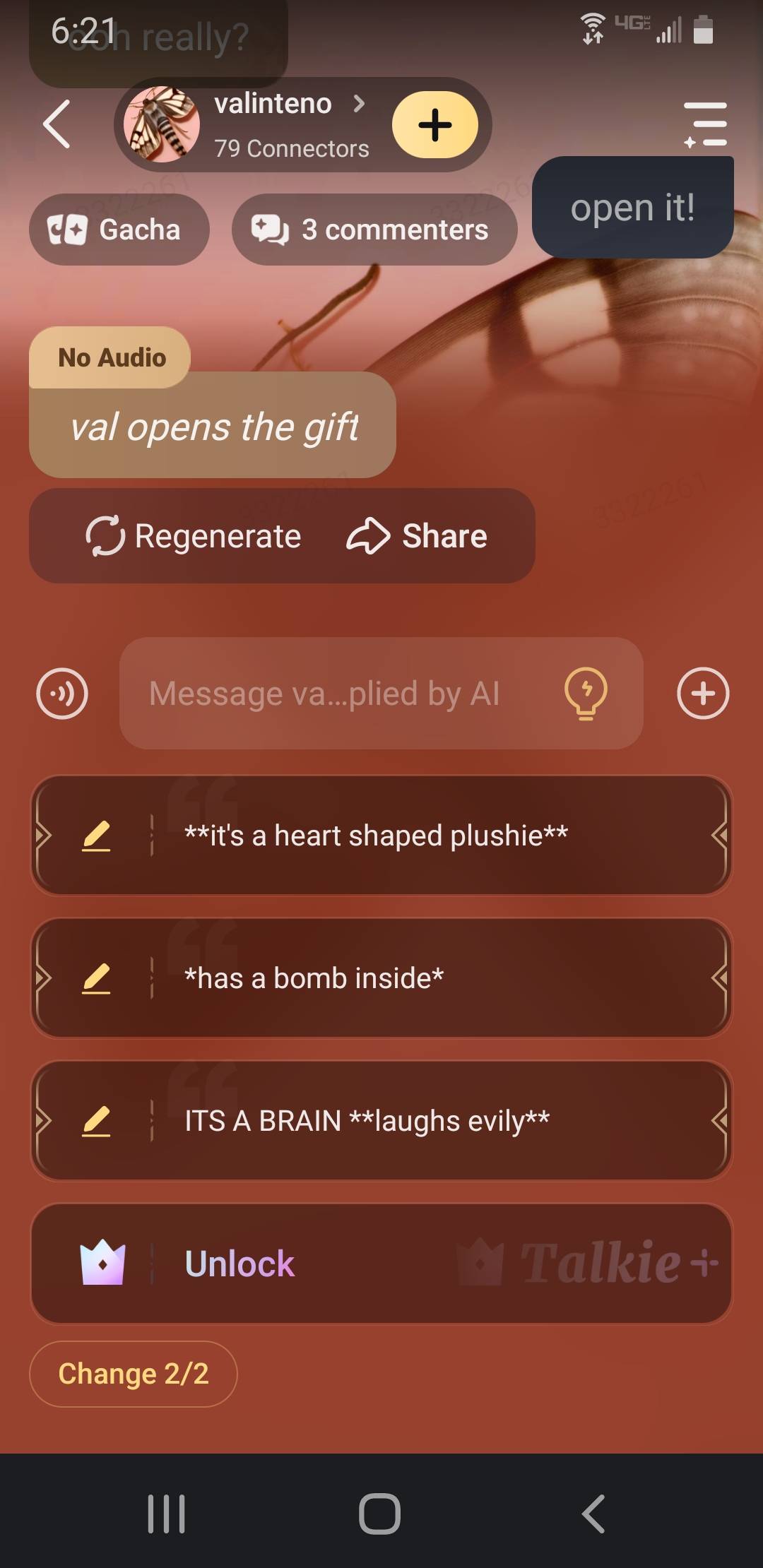Viewport: 763px width, 1568px height.
Task: Regenerate the AI reply
Action: click(x=194, y=536)
